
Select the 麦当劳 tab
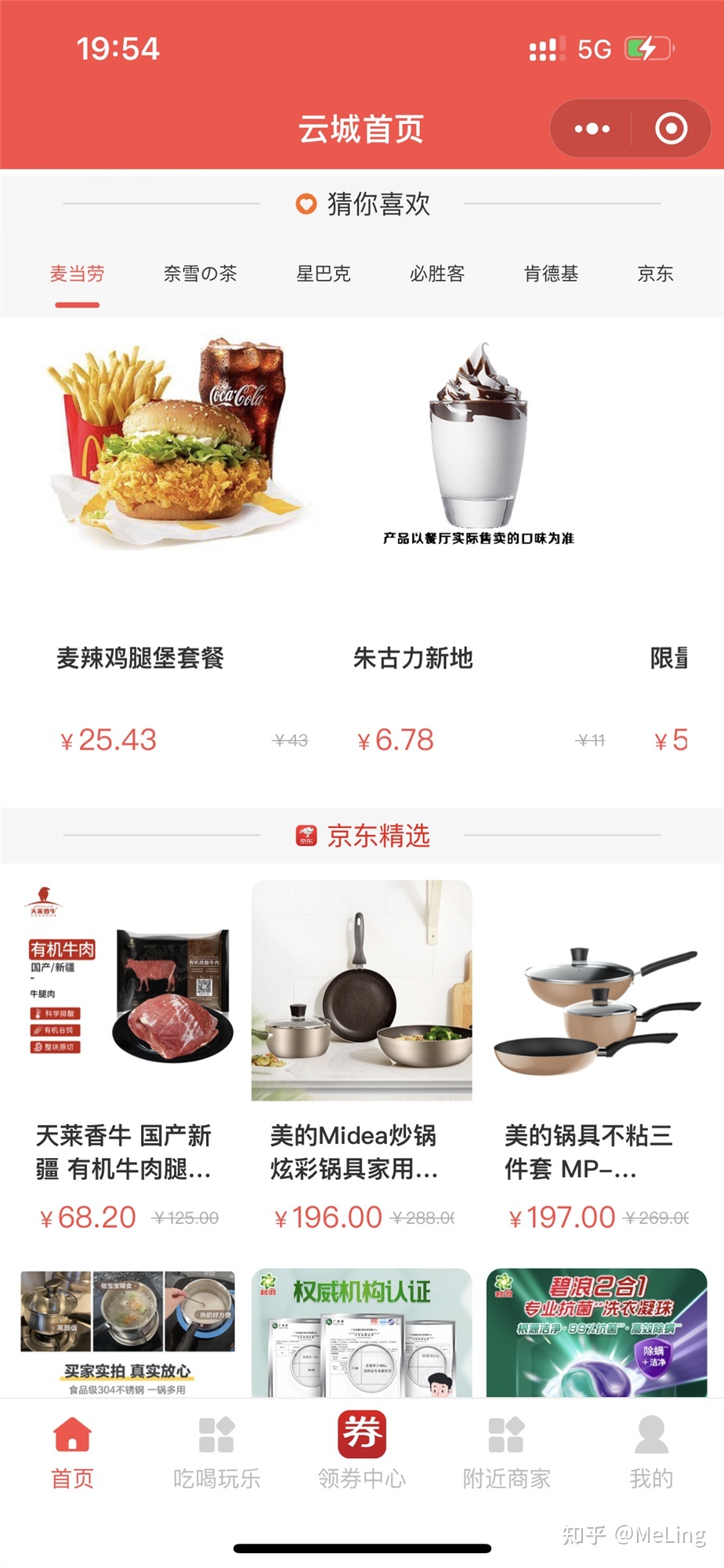point(77,274)
